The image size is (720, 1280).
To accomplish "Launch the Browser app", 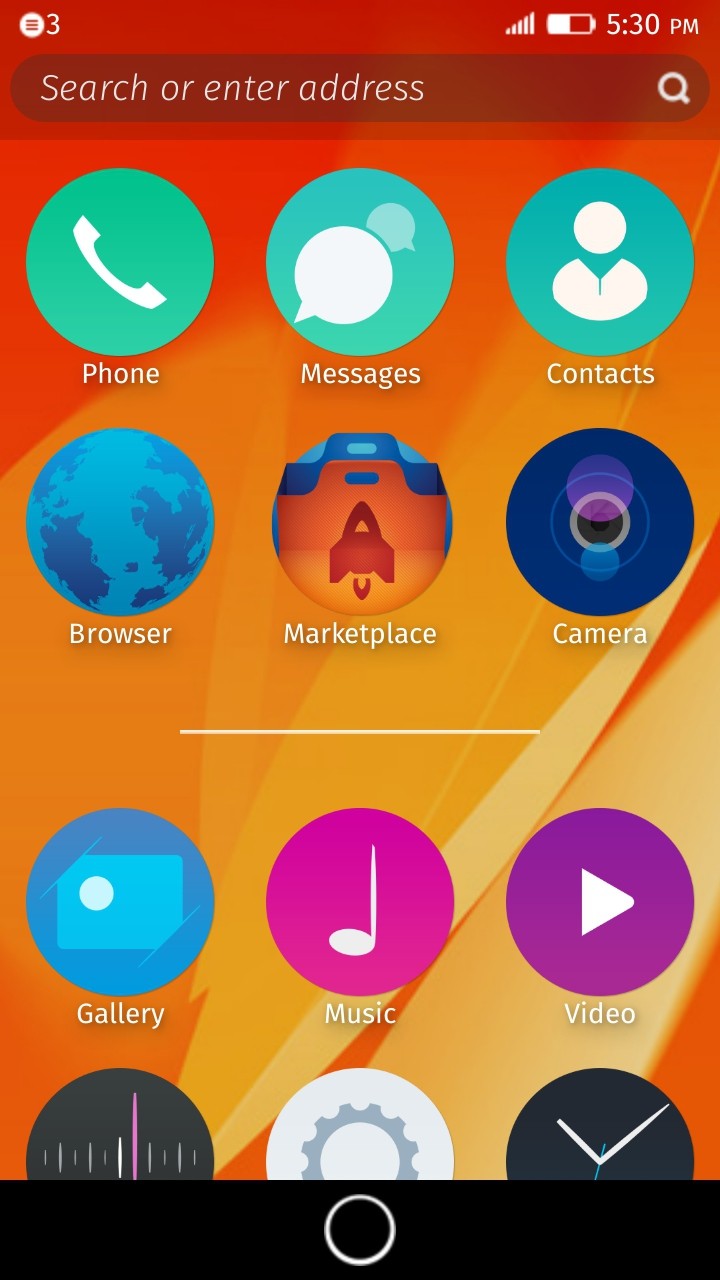I will pos(120,522).
